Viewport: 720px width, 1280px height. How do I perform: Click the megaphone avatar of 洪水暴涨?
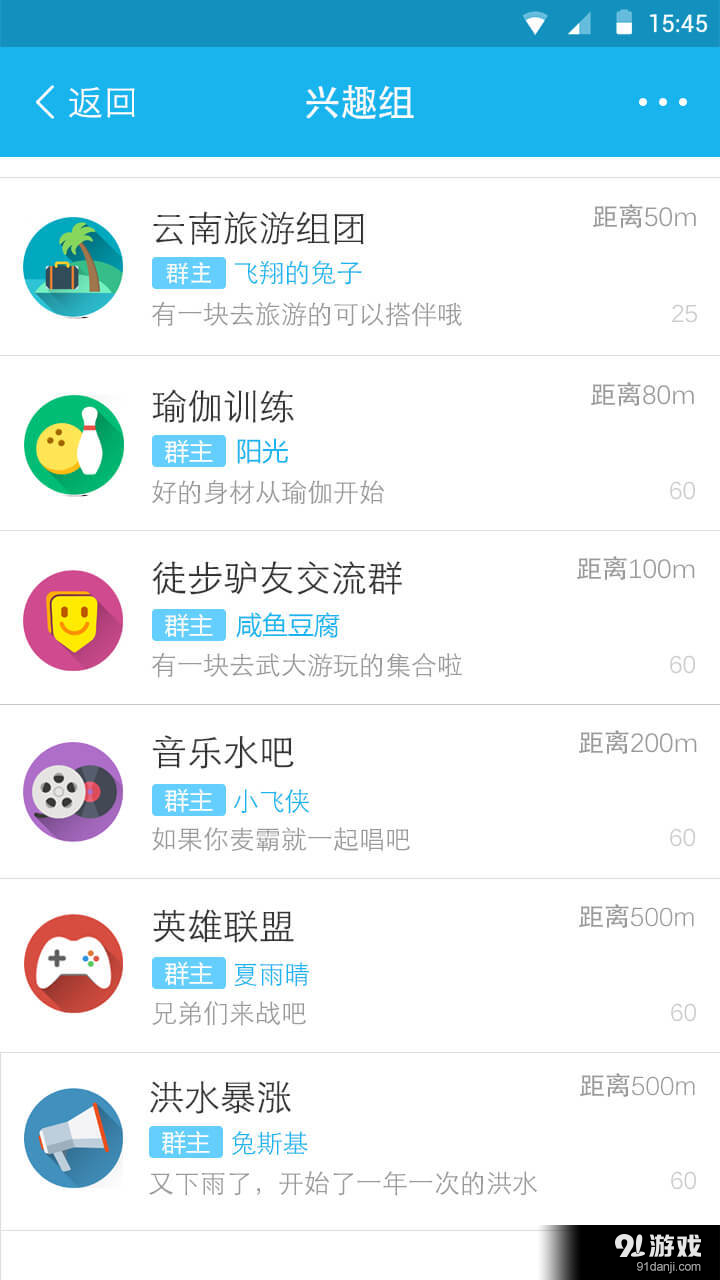[x=72, y=1137]
